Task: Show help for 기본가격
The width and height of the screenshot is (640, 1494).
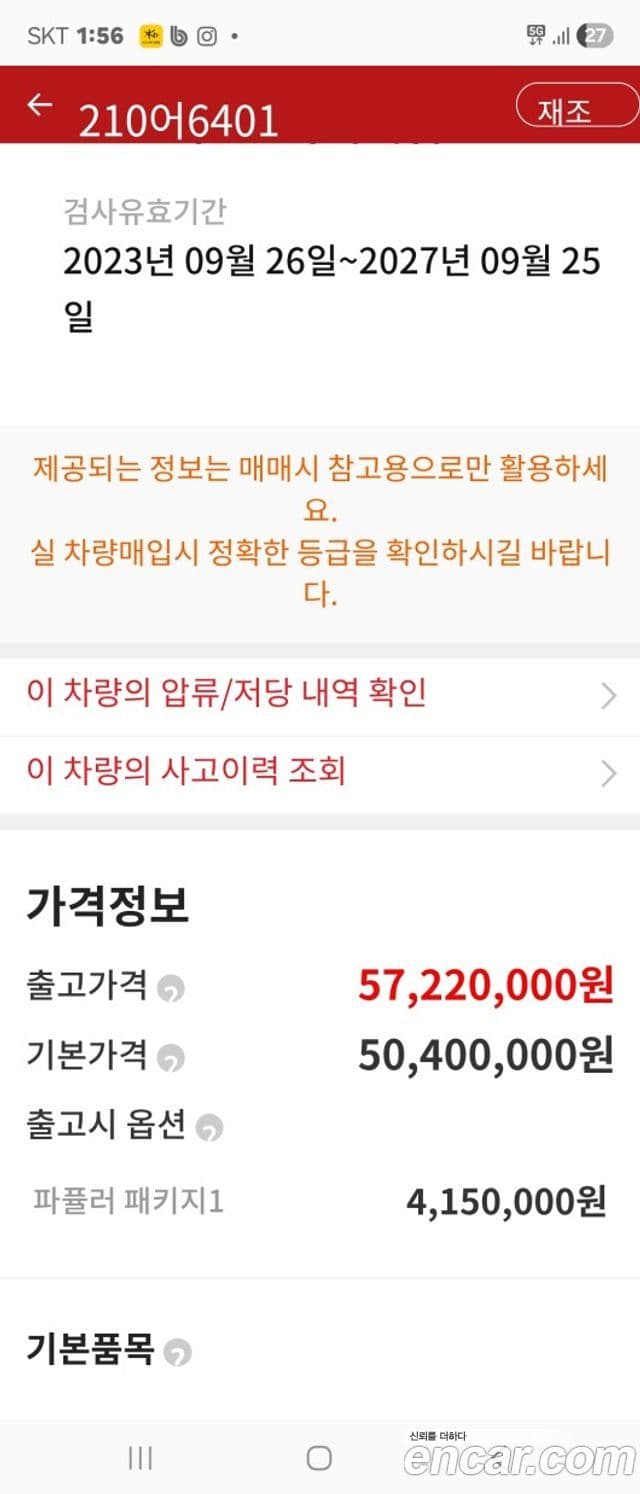Action: click(172, 1057)
